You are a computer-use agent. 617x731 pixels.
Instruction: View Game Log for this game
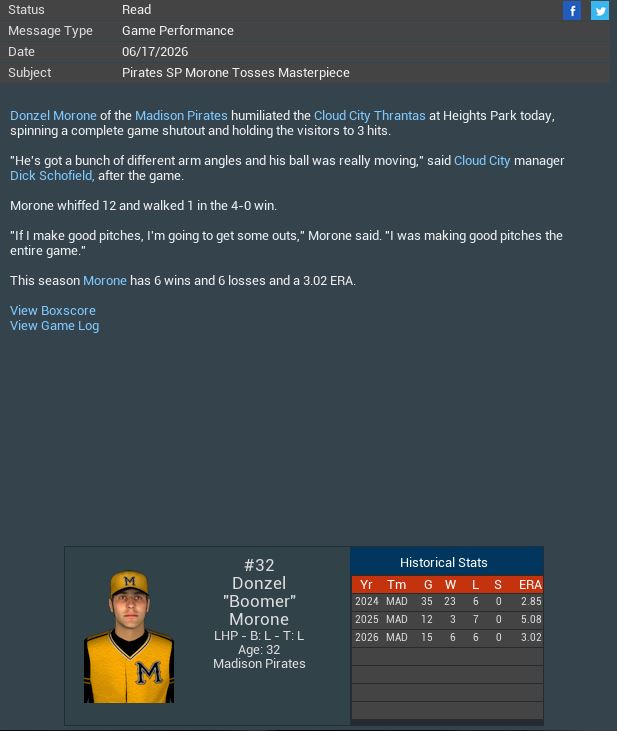pos(54,326)
